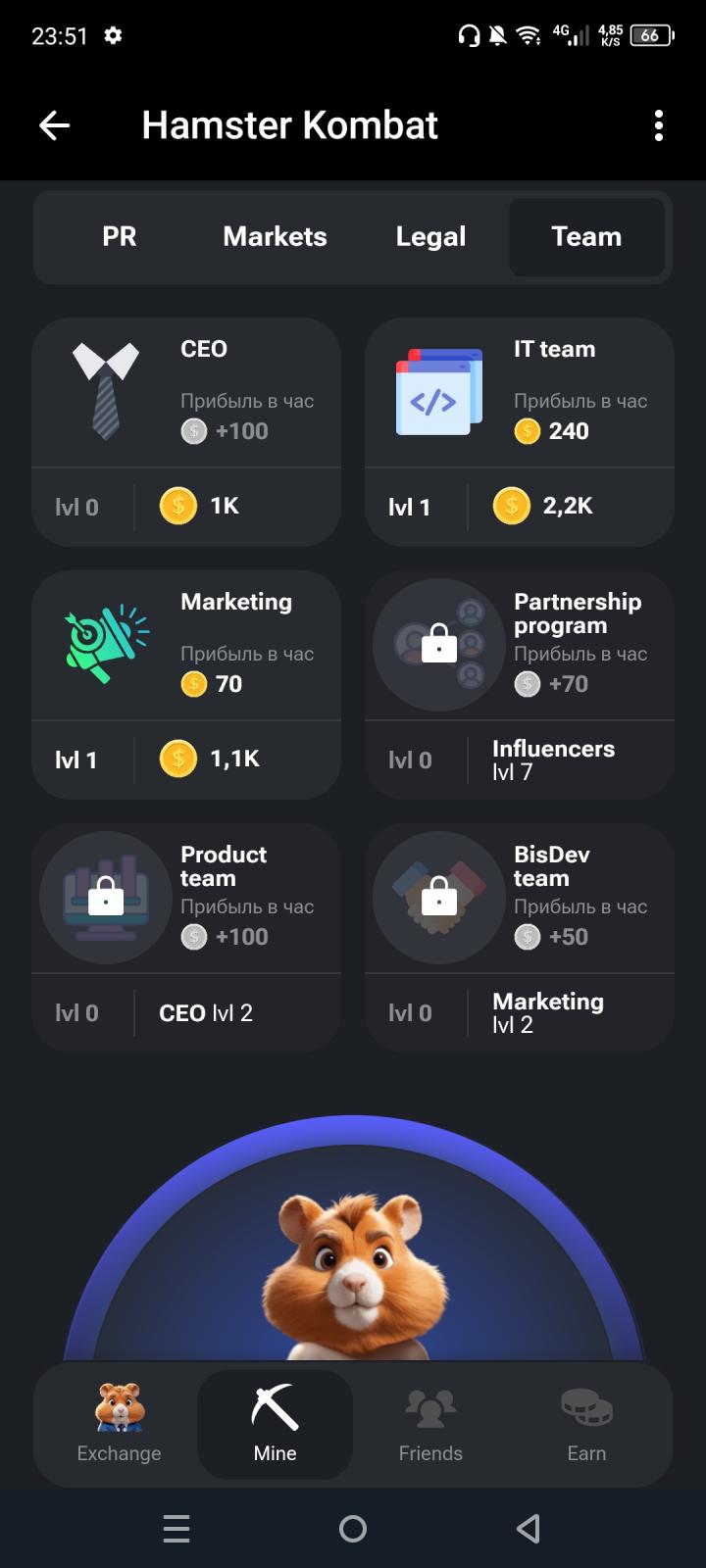The image size is (706, 1568).
Task: Go back using the top arrow
Action: [54, 125]
